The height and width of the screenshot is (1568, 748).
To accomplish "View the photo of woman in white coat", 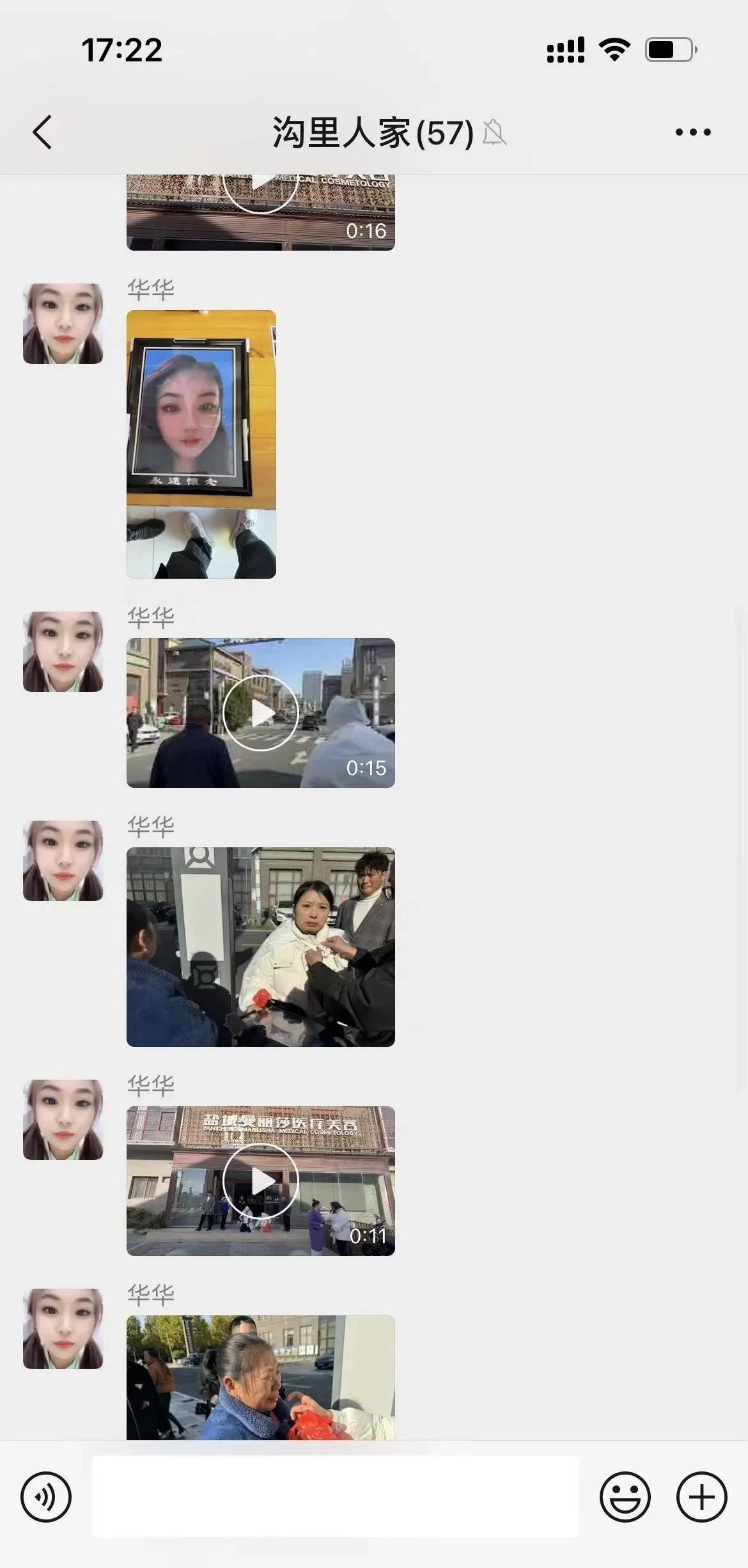I will (x=260, y=947).
